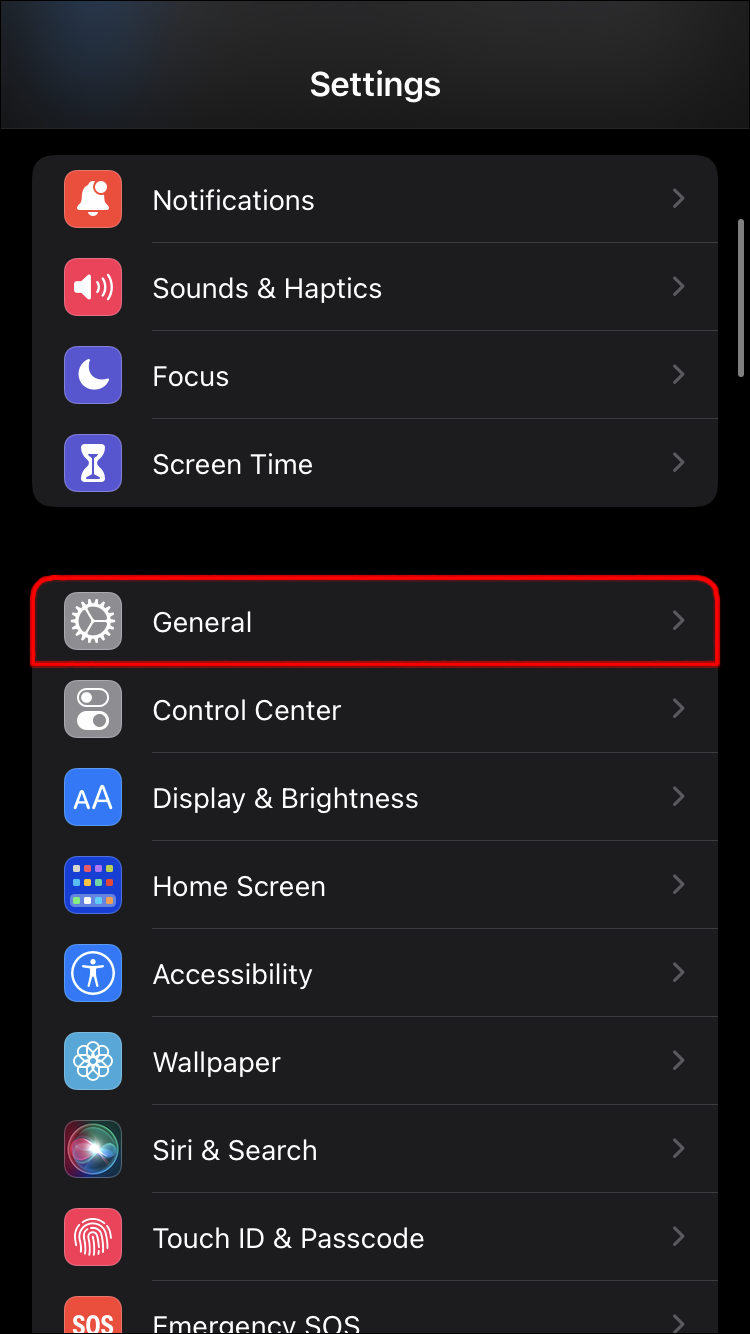Tap the General row
The image size is (750, 1334).
375,621
